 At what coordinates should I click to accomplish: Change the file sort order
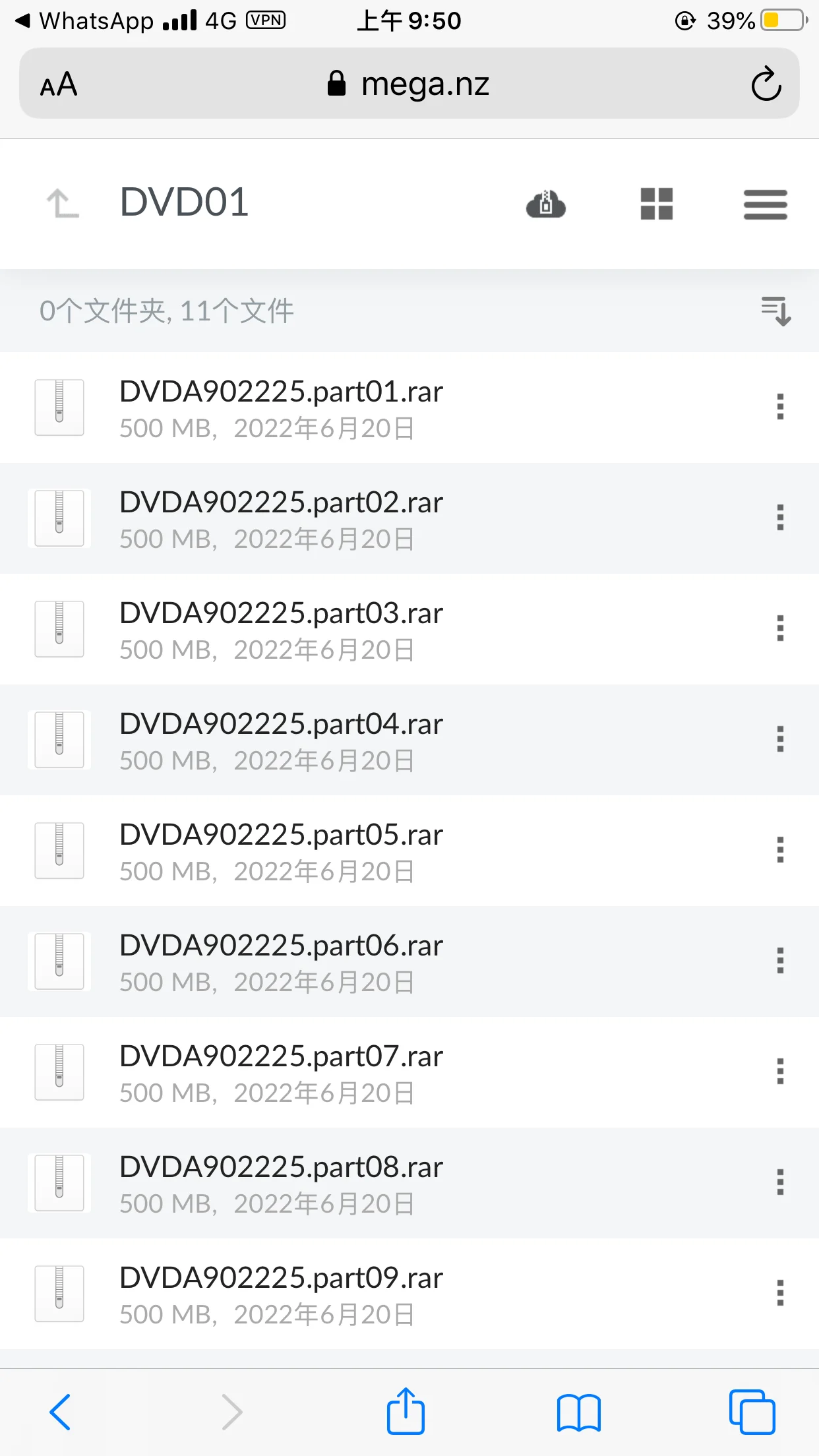pos(775,311)
